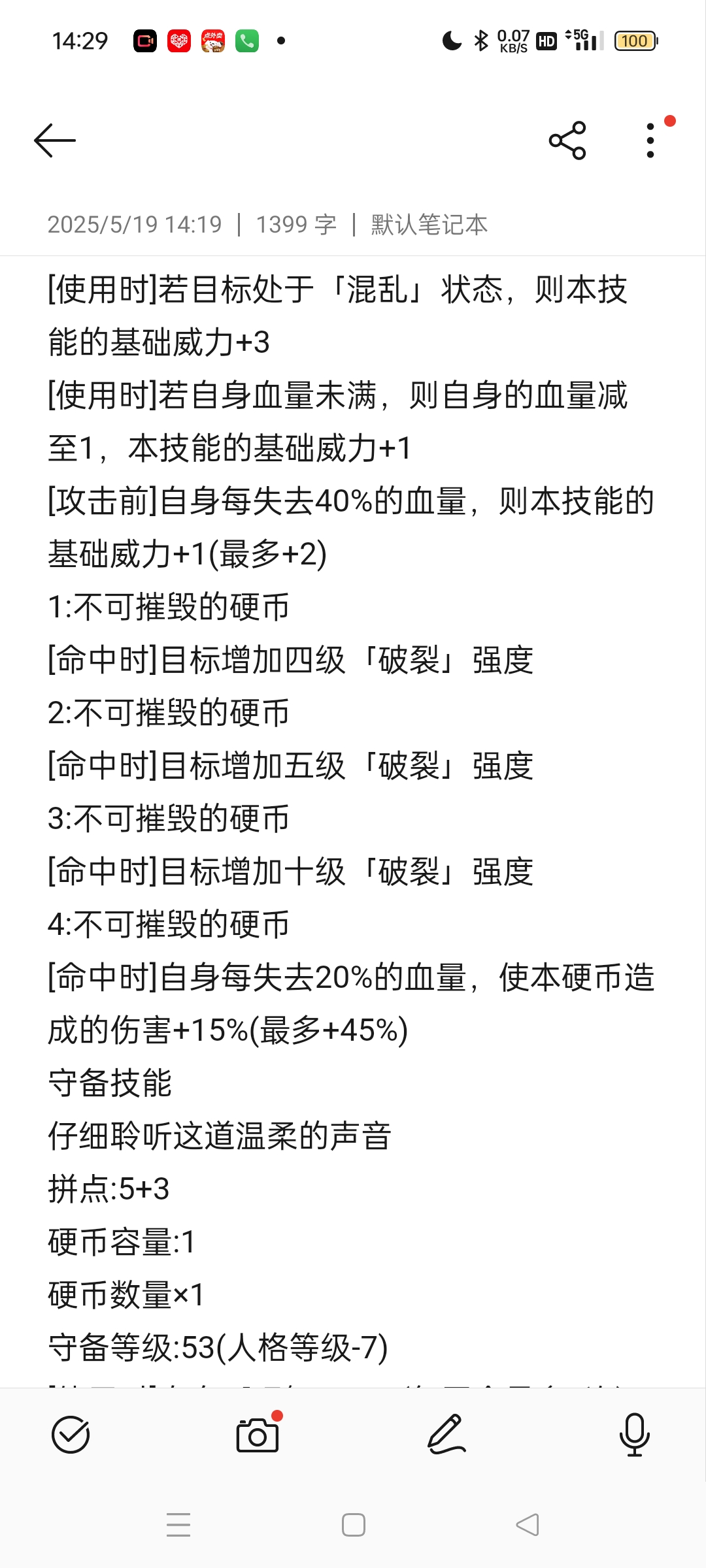
Task: Add a photo using the camera icon
Action: click(x=258, y=1435)
